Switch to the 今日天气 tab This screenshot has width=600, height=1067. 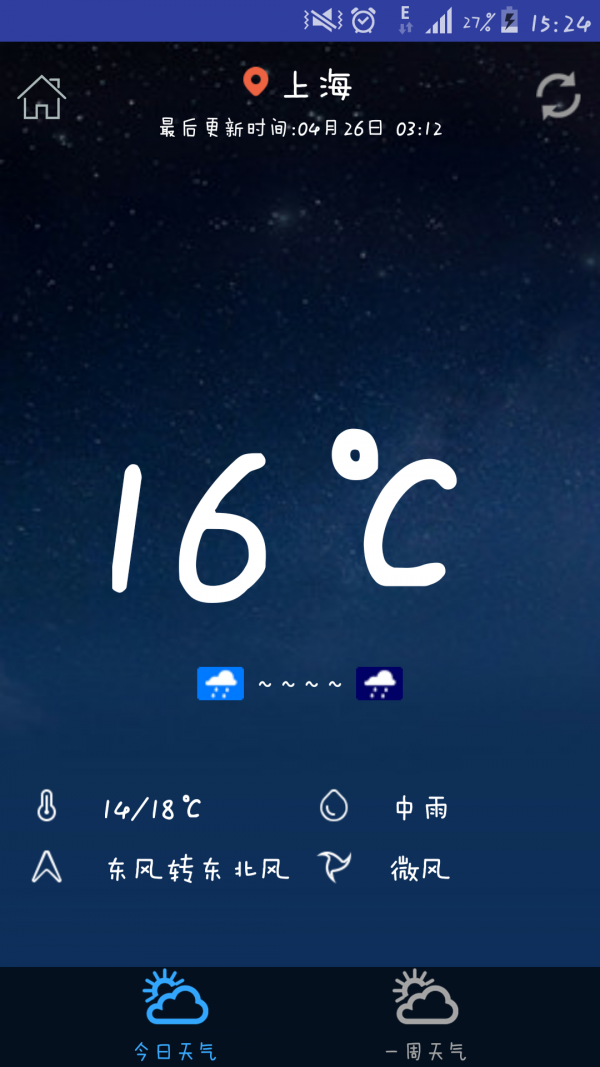[x=175, y=1015]
